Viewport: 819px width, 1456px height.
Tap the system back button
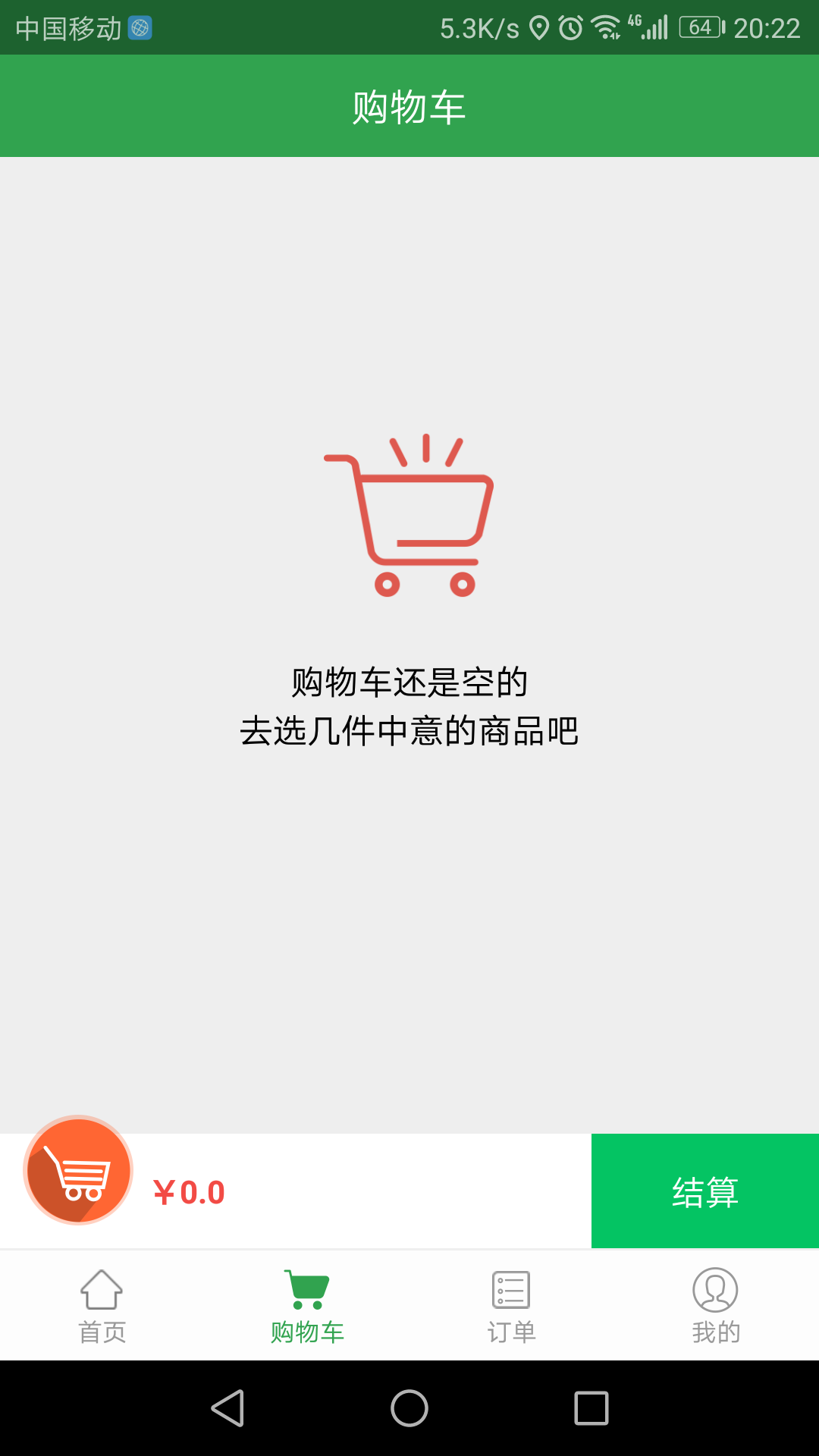tap(227, 1408)
